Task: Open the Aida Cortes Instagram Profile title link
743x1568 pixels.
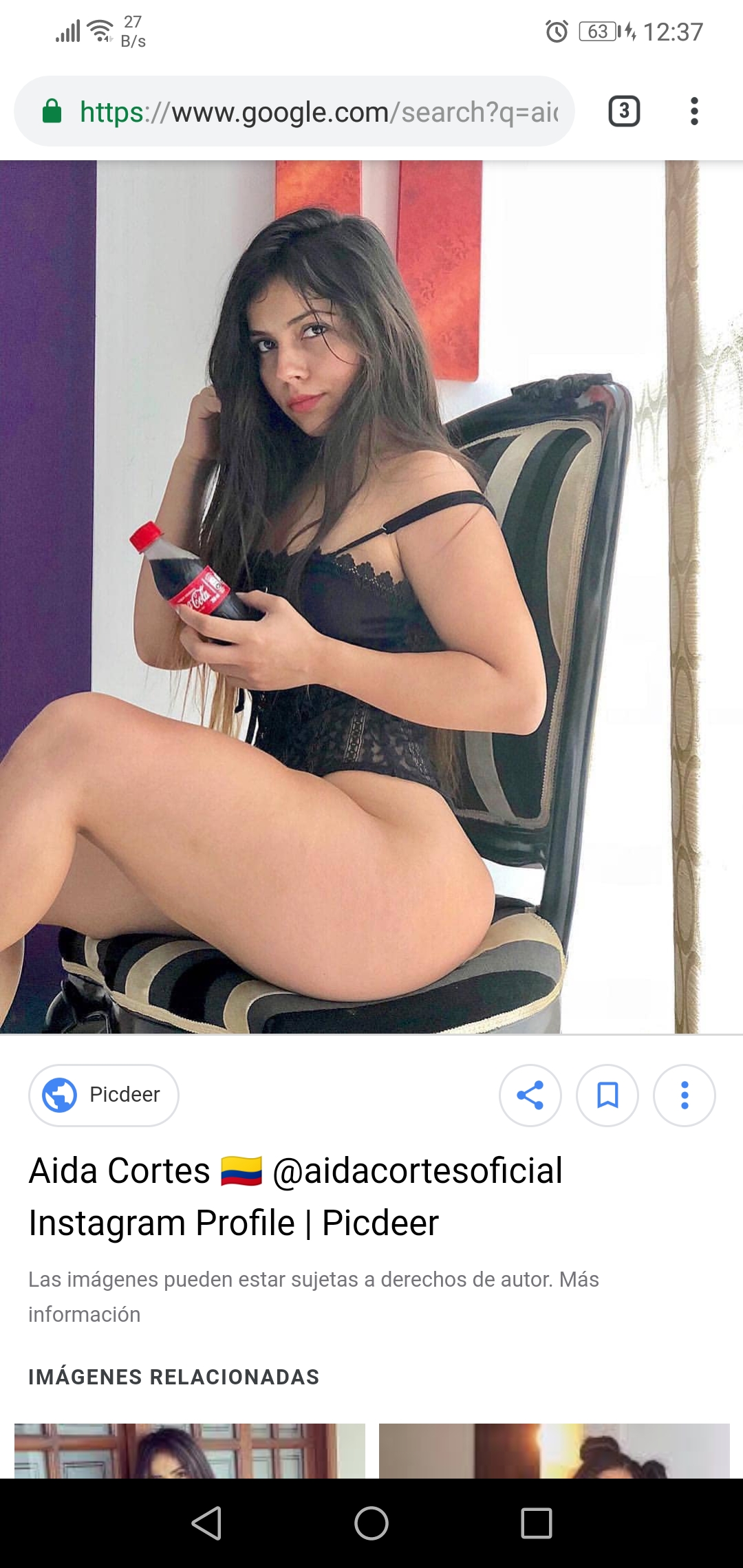Action: click(x=296, y=1197)
